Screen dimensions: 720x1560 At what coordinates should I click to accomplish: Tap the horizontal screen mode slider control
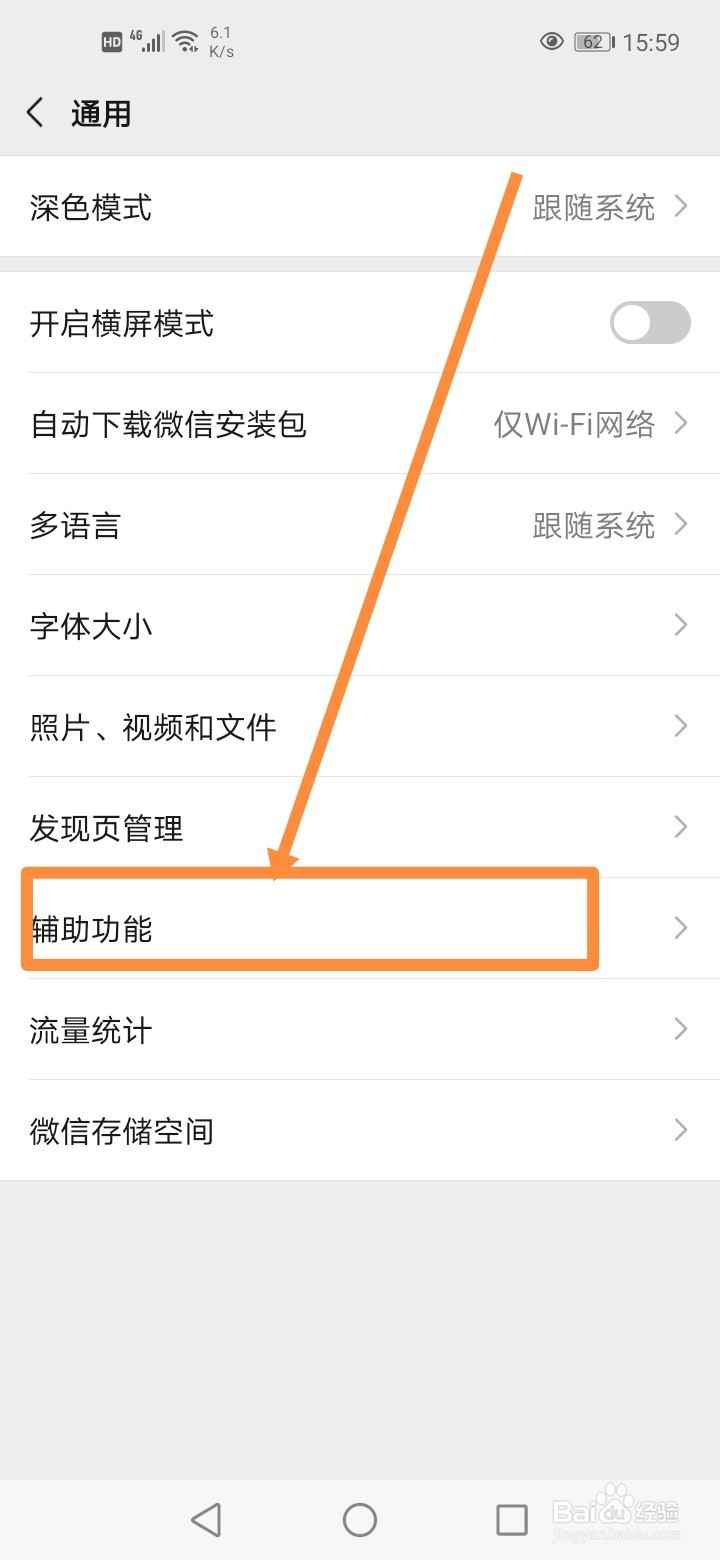point(649,323)
